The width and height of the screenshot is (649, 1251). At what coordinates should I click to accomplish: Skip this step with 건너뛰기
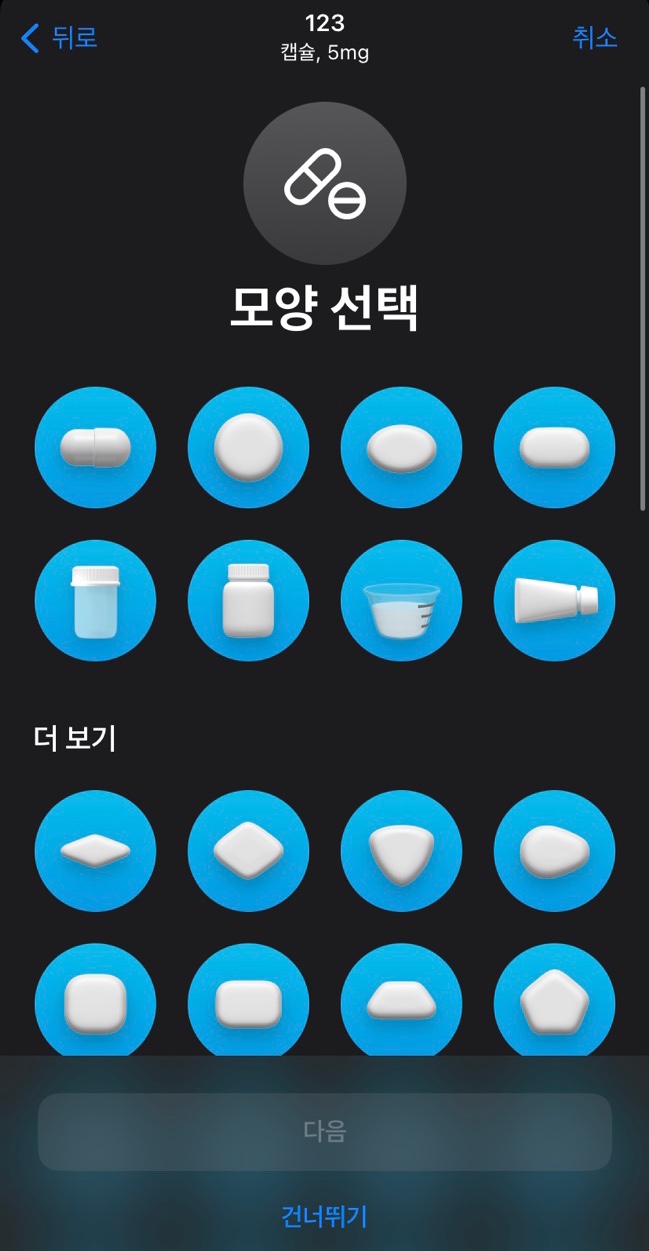point(324,1216)
